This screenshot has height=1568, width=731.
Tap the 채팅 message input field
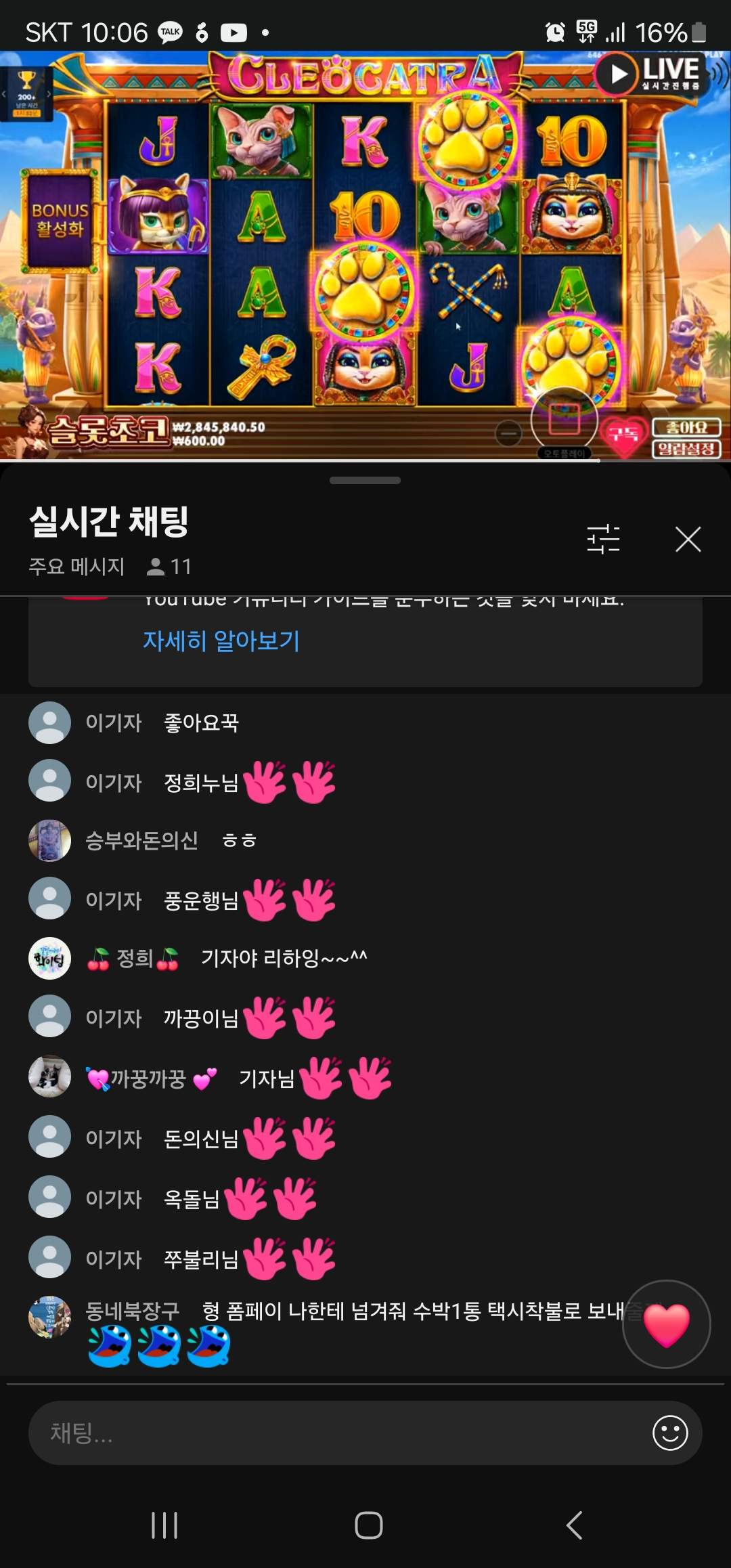[x=338, y=1433]
